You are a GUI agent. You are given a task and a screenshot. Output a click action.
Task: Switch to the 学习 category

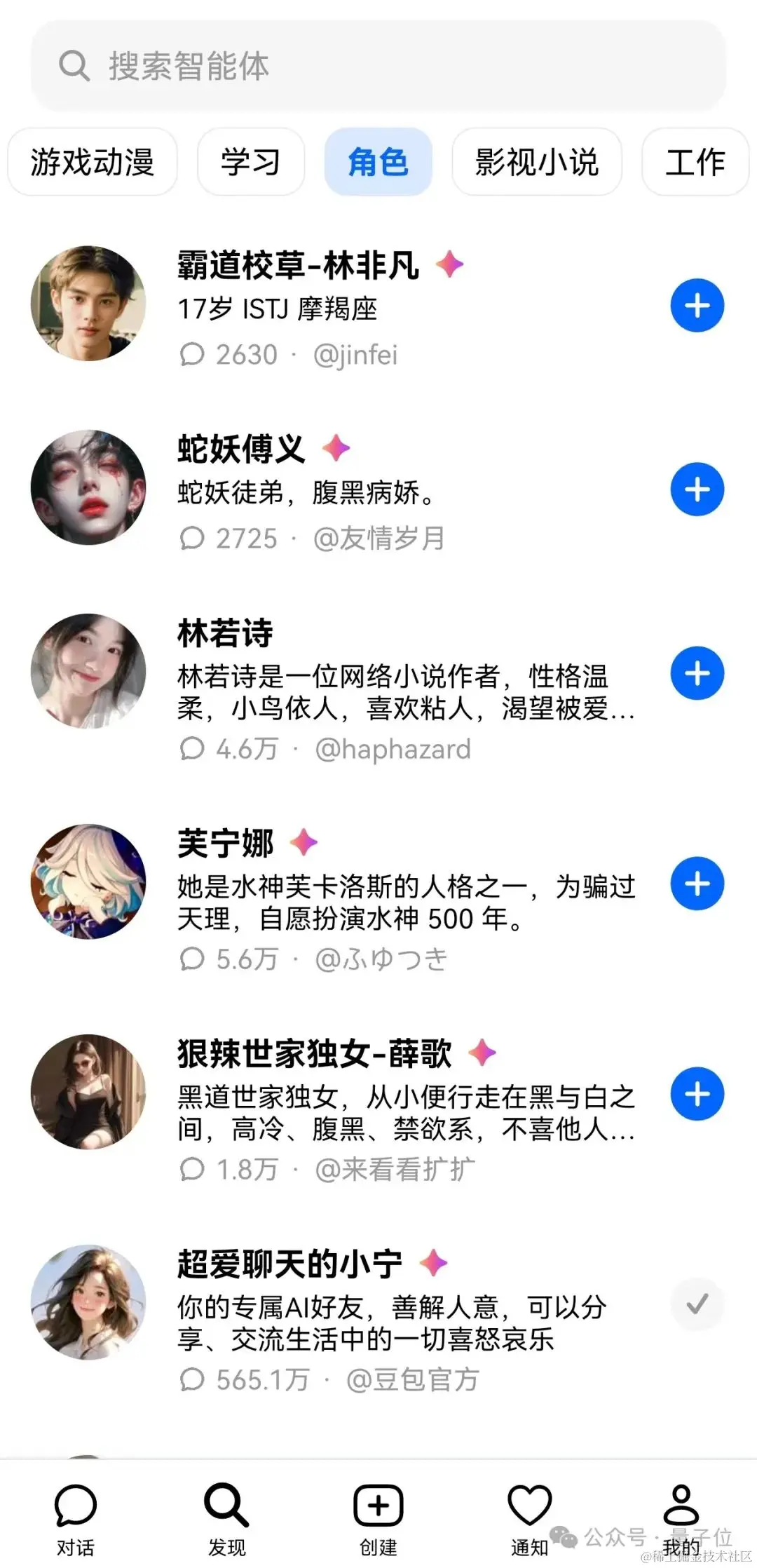pos(250,162)
